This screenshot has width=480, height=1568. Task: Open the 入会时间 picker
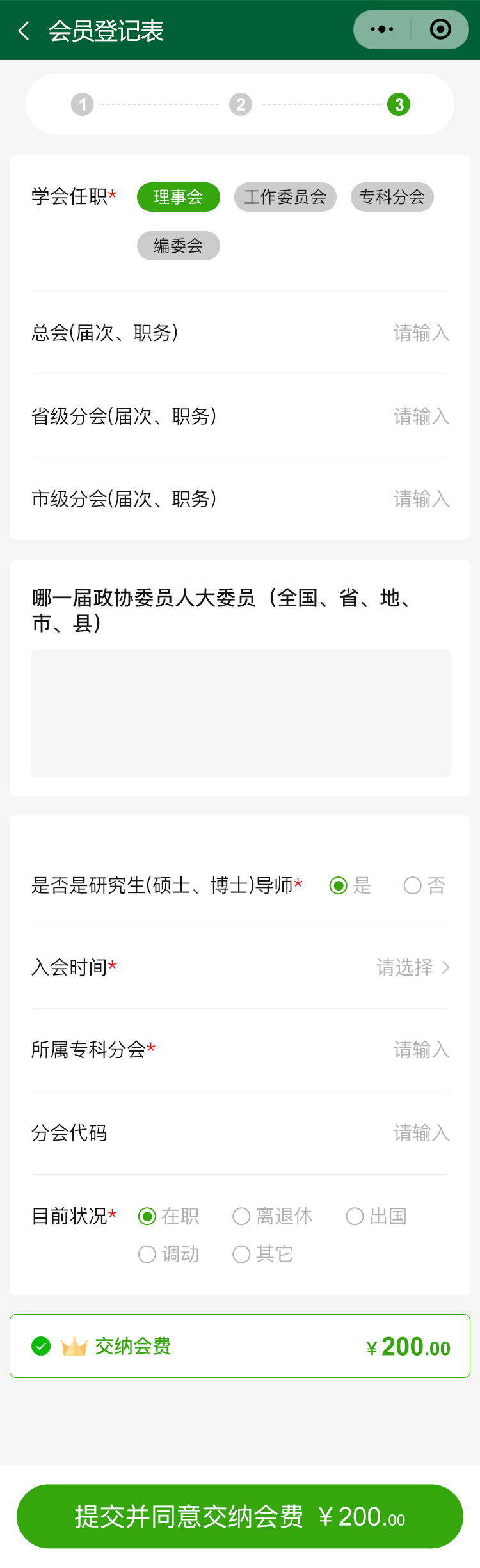[413, 967]
